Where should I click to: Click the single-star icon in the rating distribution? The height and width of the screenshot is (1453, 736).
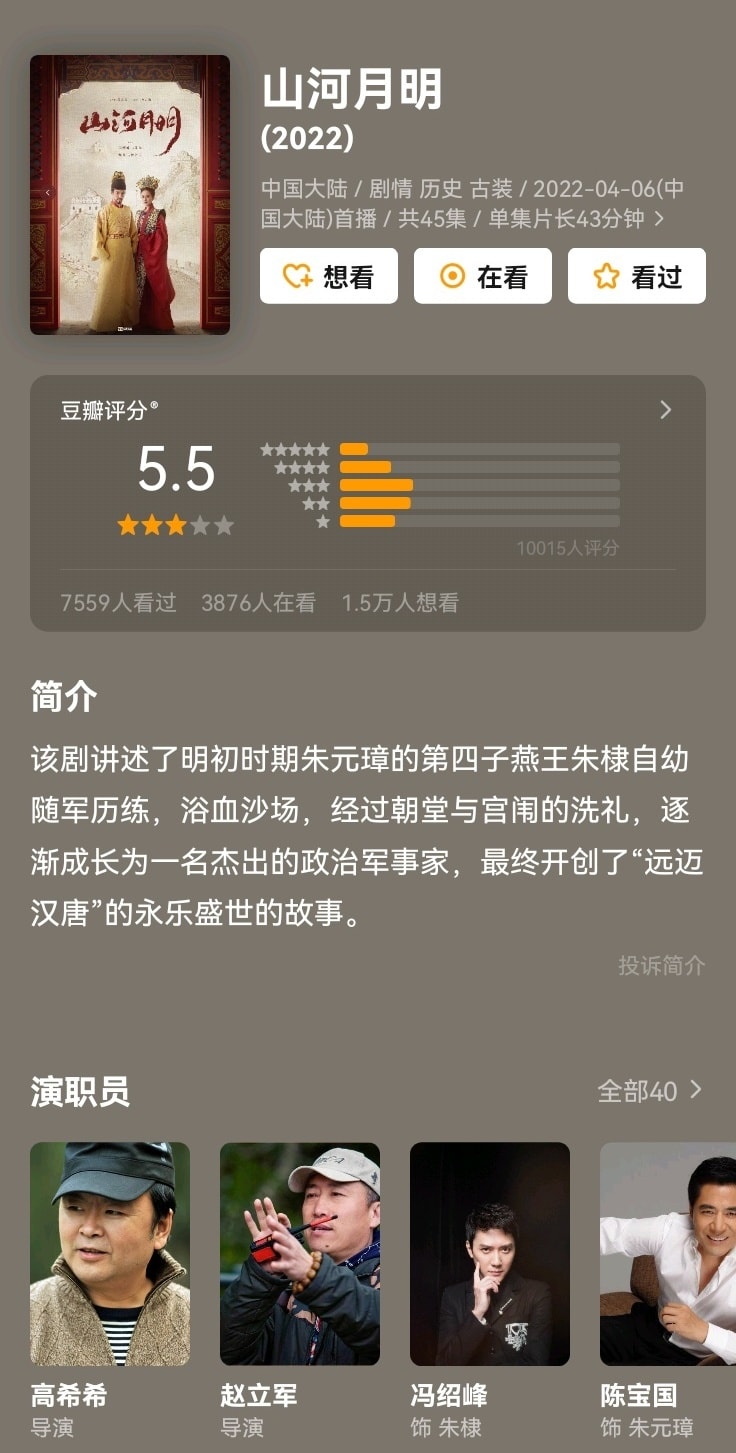pyautogui.click(x=323, y=521)
